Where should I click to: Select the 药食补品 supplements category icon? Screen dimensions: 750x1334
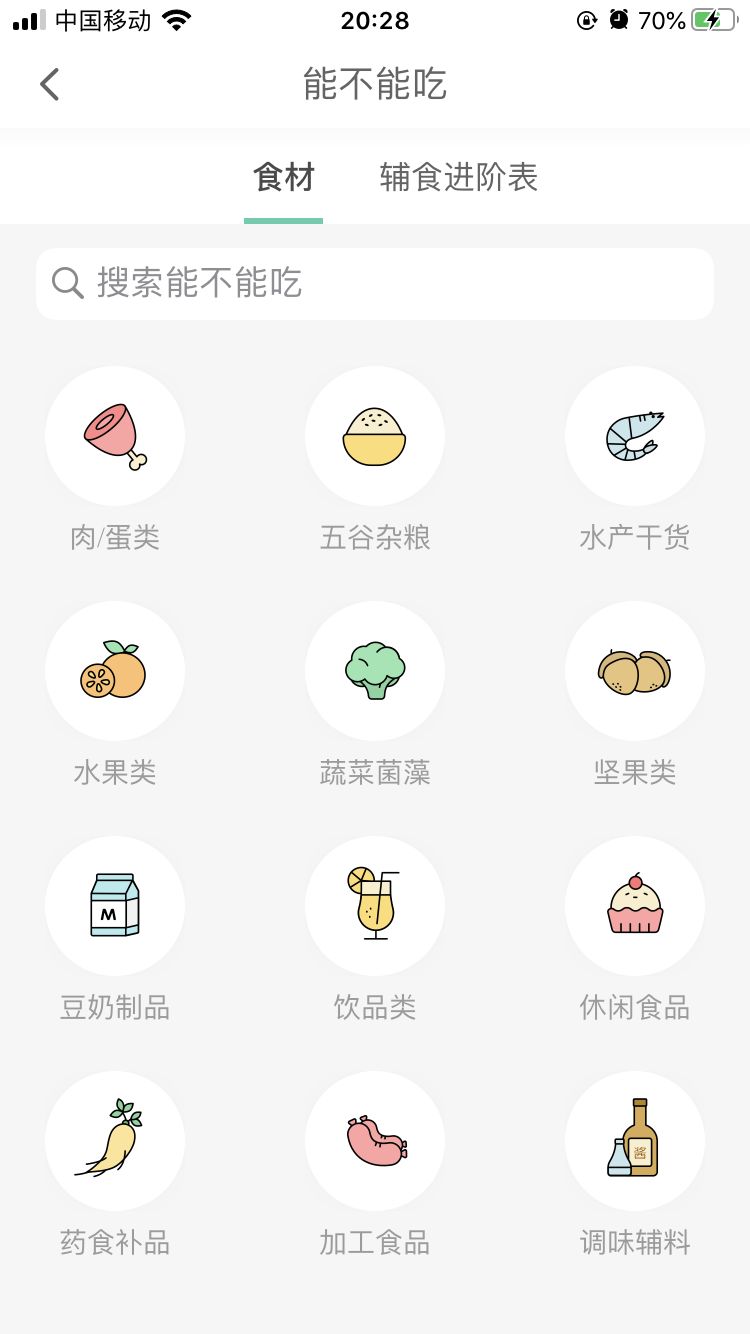(x=115, y=1140)
